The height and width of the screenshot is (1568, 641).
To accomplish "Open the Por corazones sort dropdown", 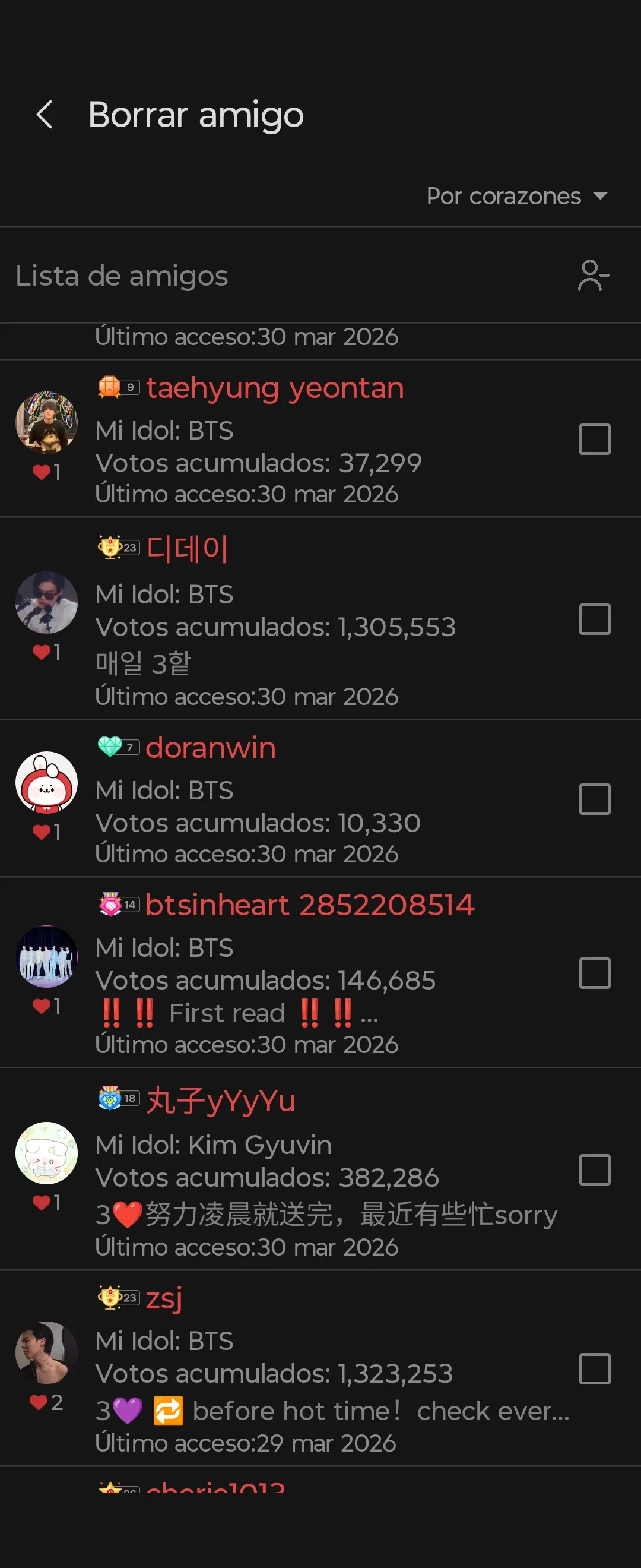I will (516, 196).
